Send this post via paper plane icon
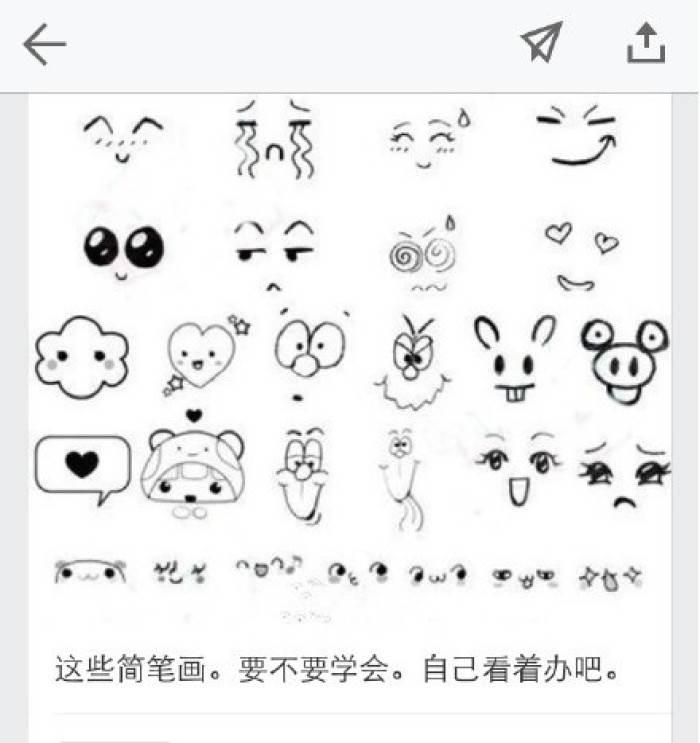The image size is (700, 743). 541,43
